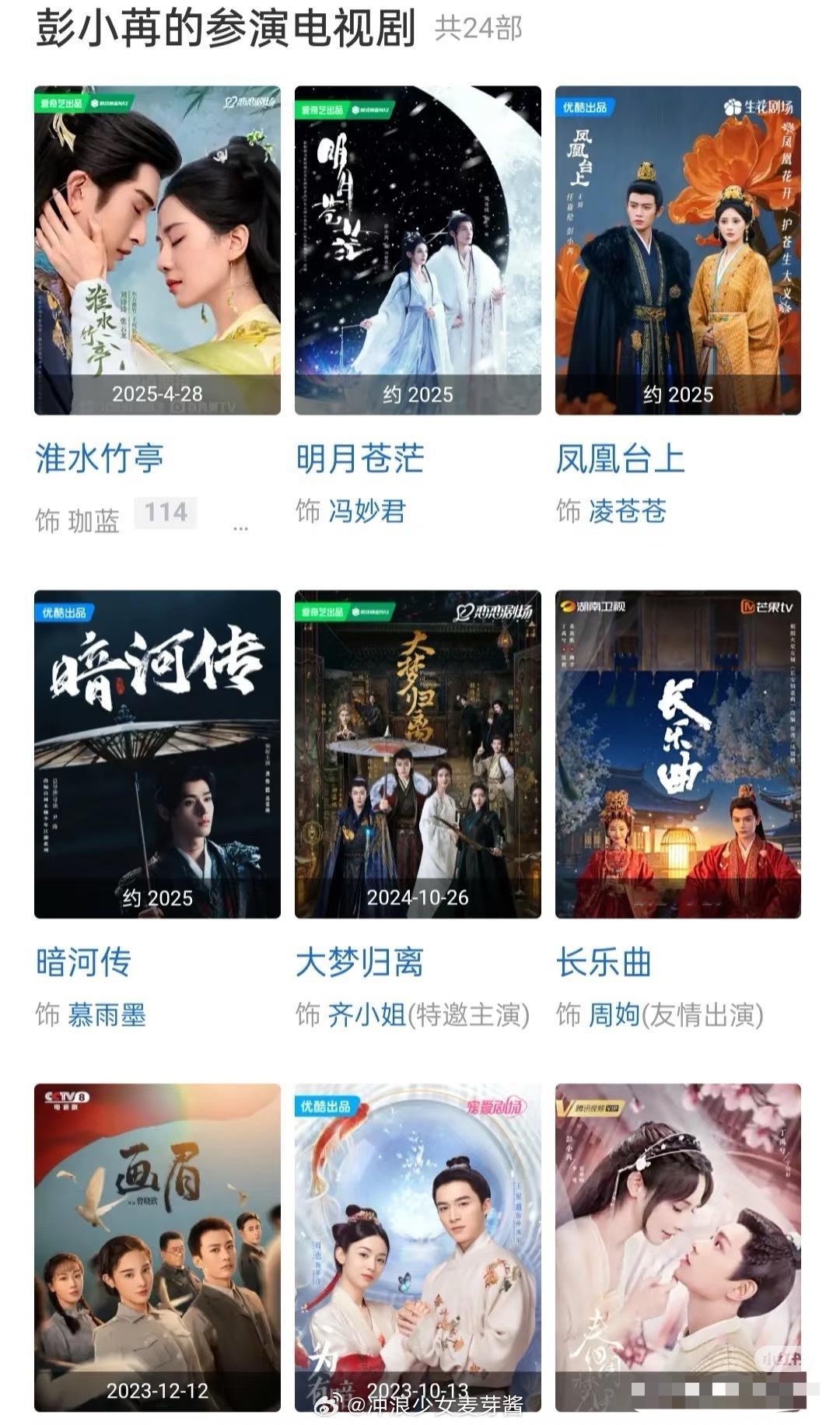The width and height of the screenshot is (840, 1425).
Task: Open the 淮水竹亭 drama poster
Action: coord(157,250)
